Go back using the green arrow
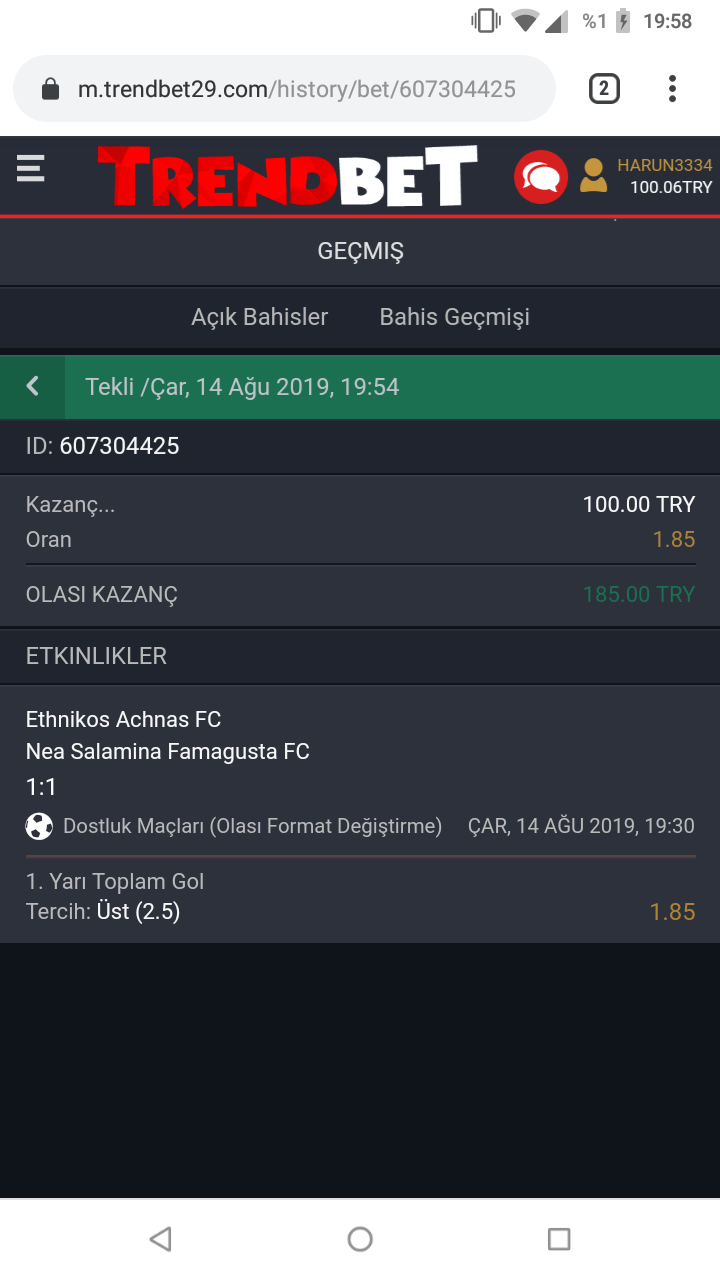 (33, 386)
